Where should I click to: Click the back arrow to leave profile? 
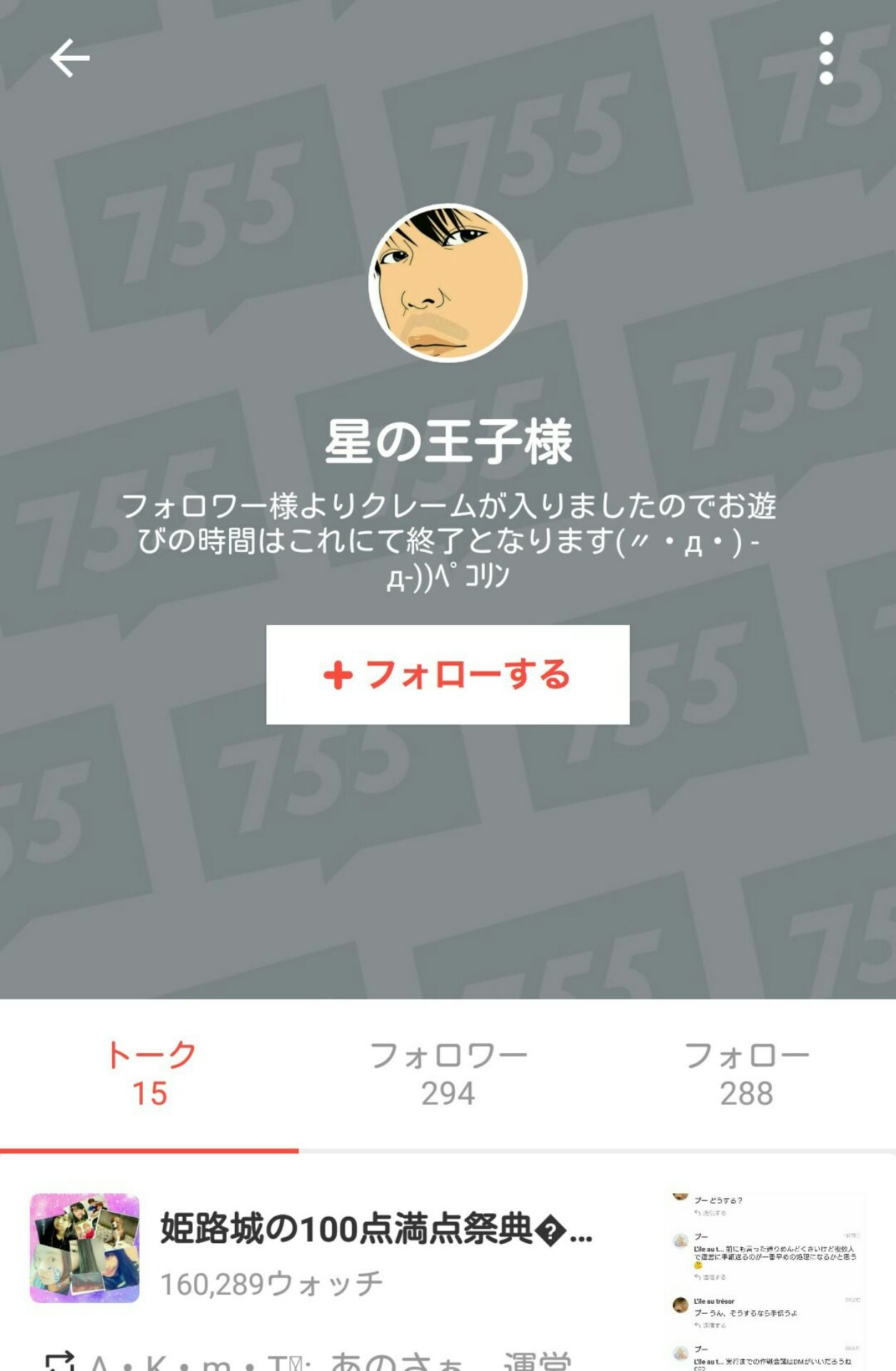click(x=68, y=59)
